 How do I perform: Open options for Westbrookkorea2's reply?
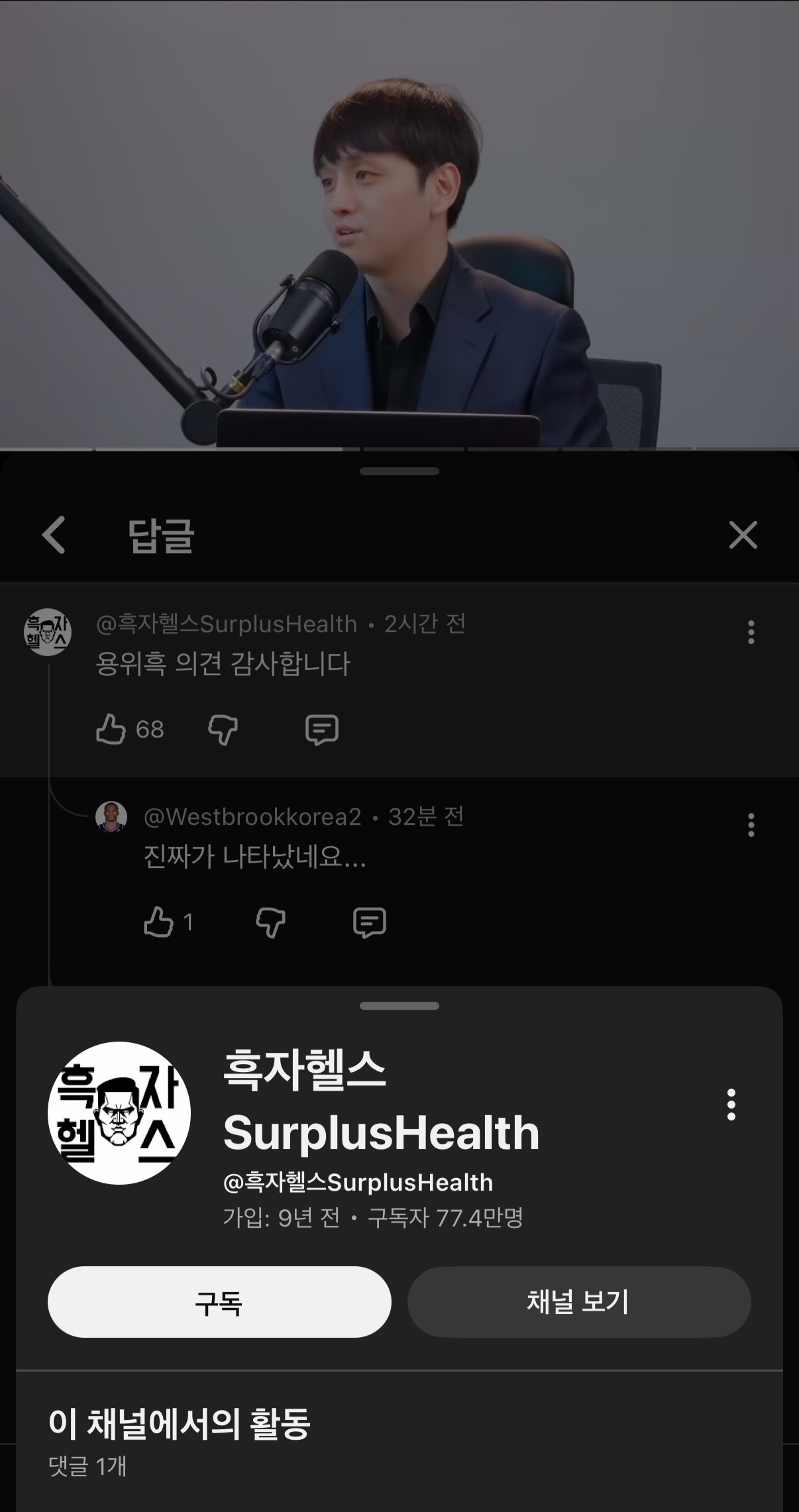751,825
